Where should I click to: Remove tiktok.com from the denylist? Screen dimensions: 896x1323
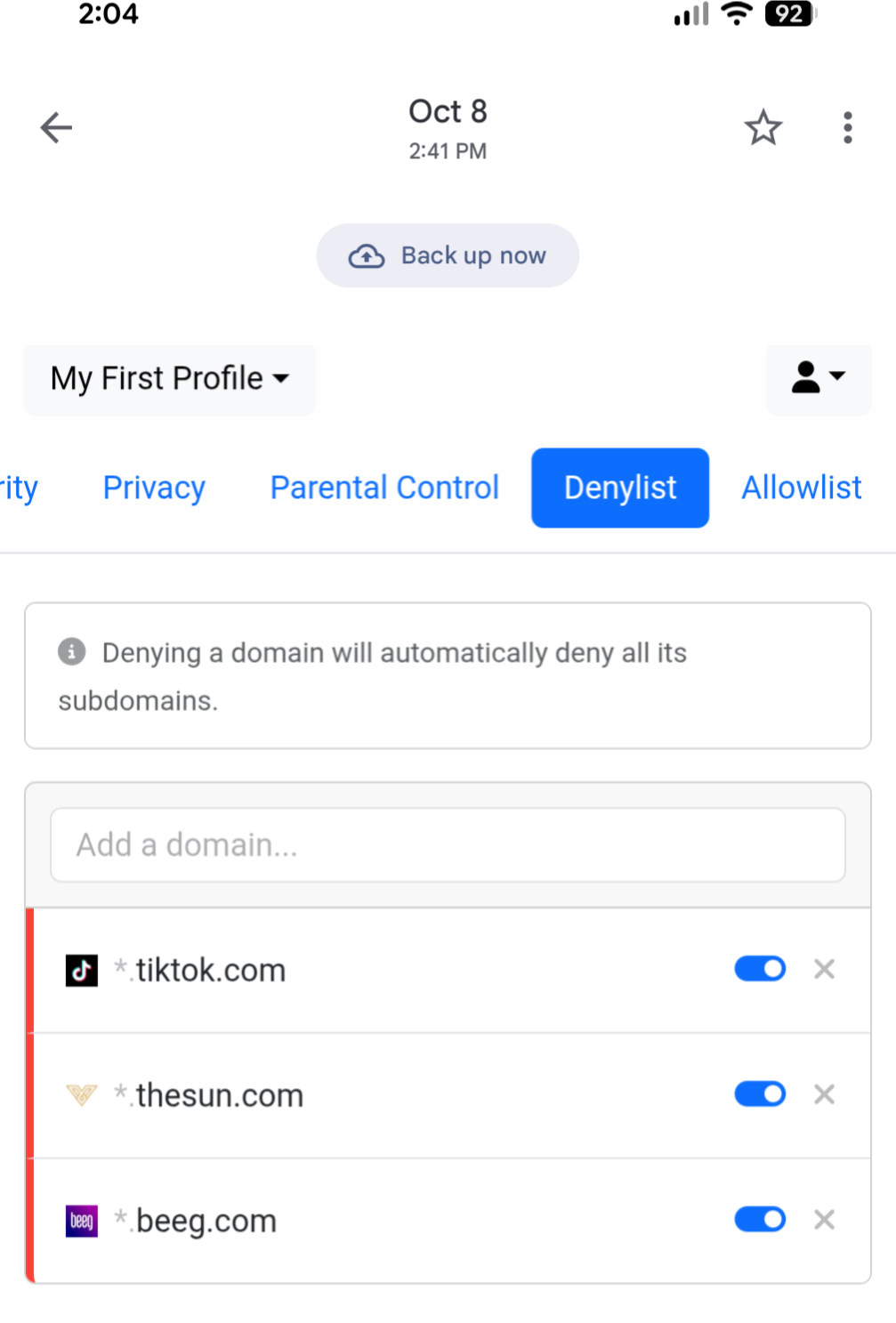824,969
